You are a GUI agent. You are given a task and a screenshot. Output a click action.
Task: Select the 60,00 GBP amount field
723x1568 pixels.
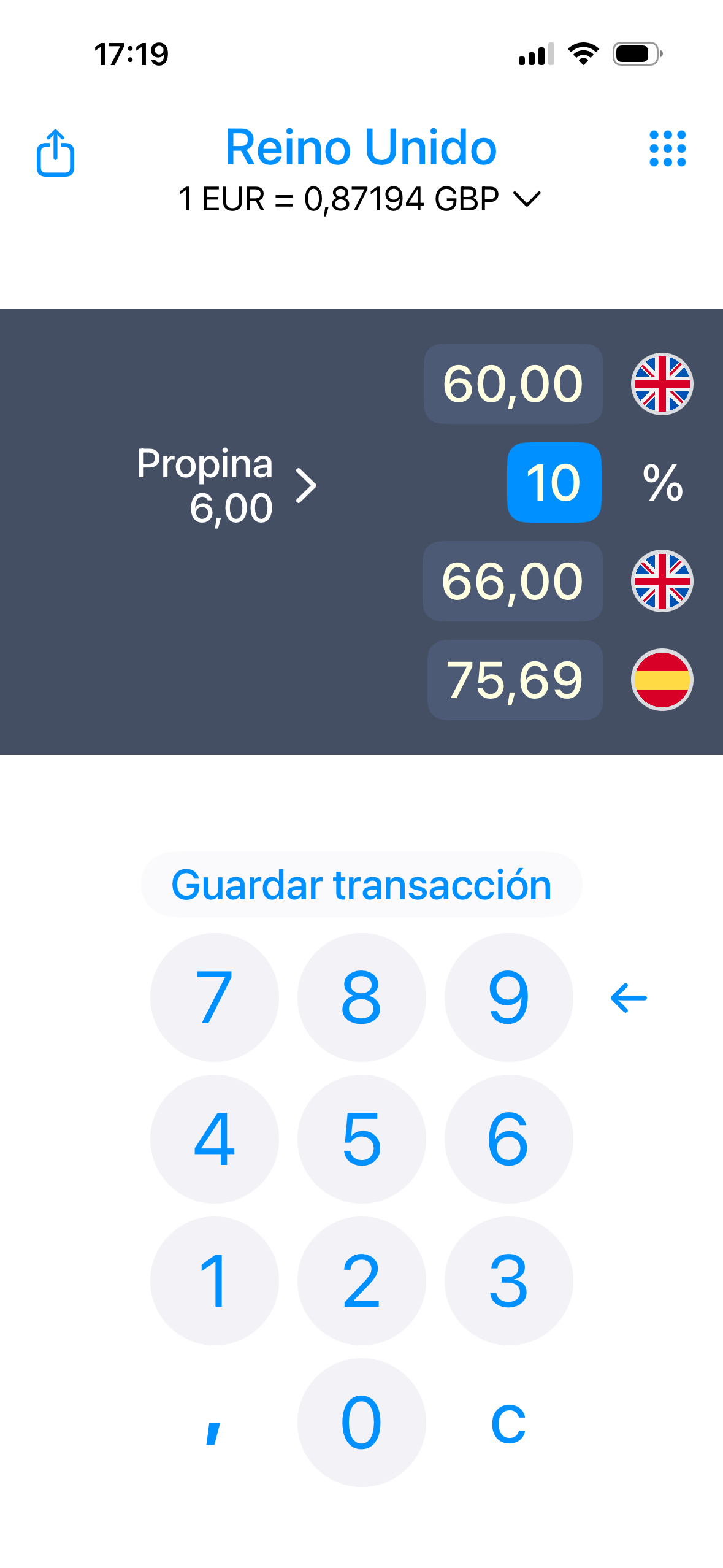coord(513,383)
